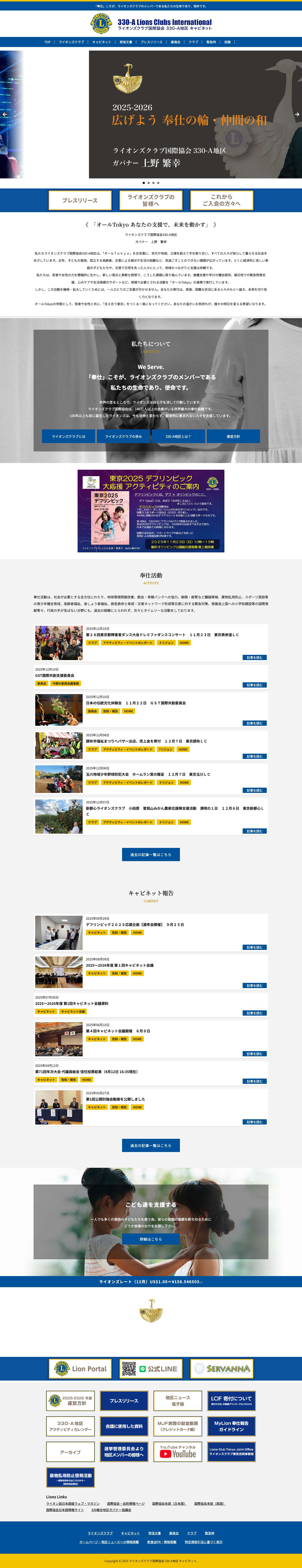The image size is (302, 1568).
Task: View the ライオンズクラブの歩み page
Action: pos(123,436)
